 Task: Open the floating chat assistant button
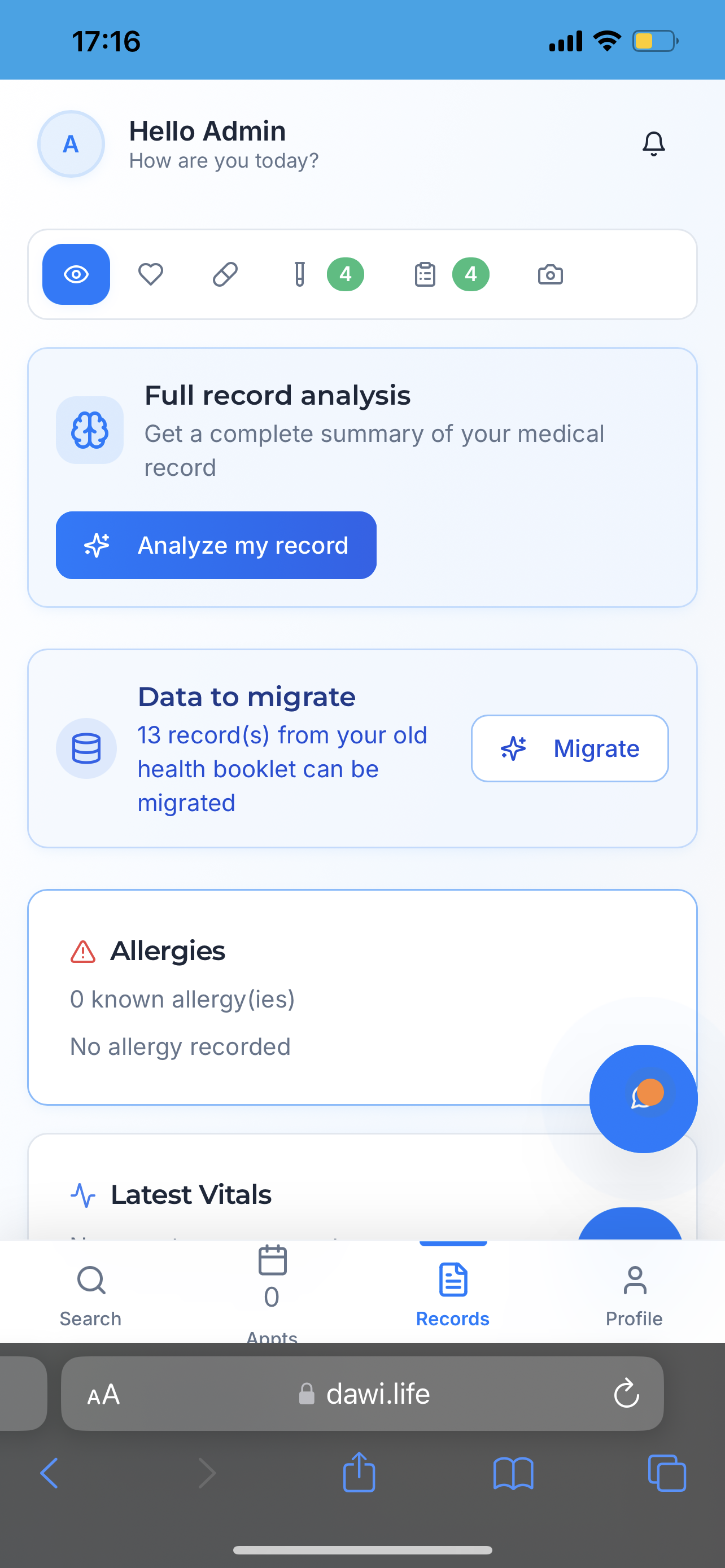pyautogui.click(x=643, y=1099)
